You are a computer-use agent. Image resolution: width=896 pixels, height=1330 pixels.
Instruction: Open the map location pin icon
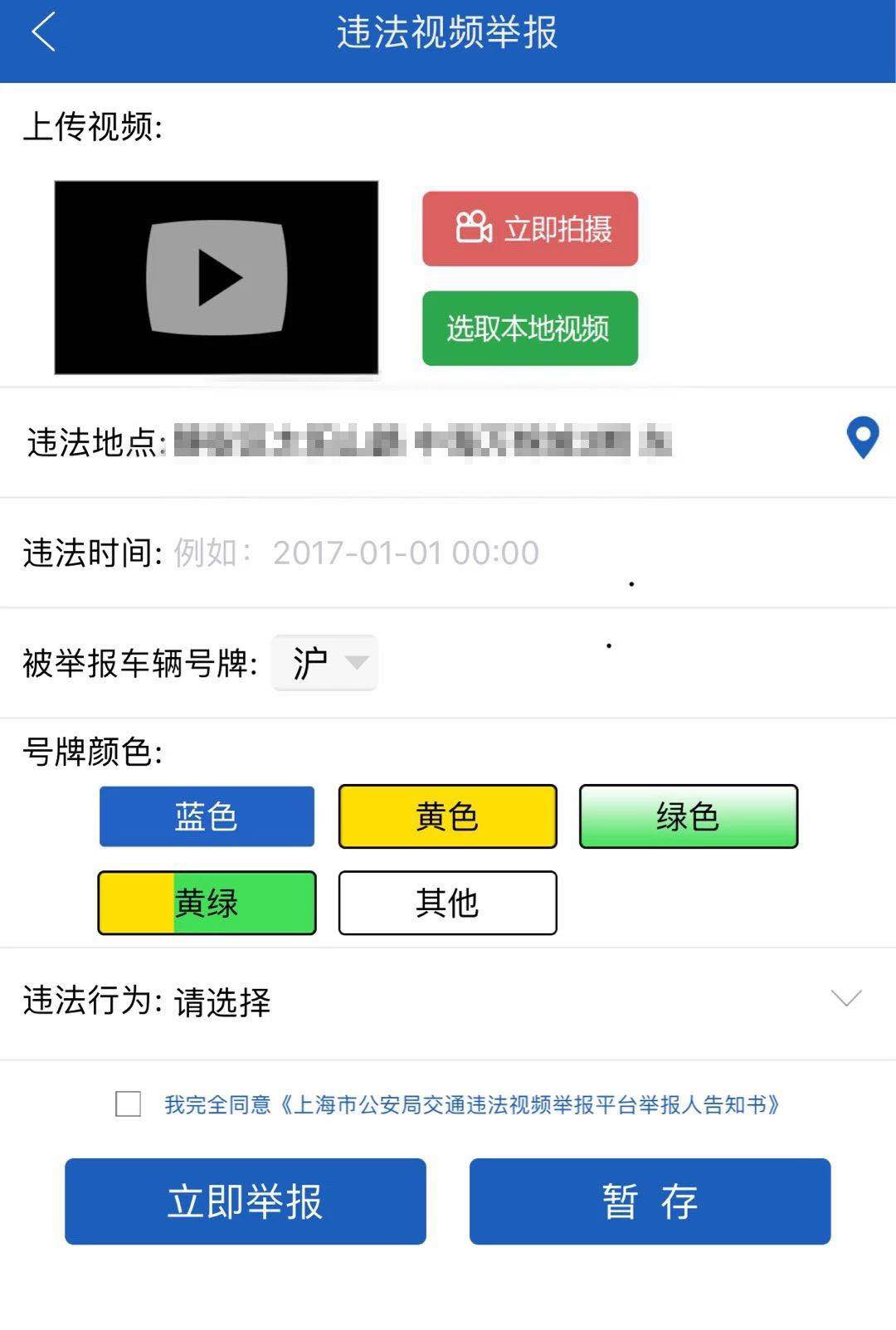(x=862, y=436)
